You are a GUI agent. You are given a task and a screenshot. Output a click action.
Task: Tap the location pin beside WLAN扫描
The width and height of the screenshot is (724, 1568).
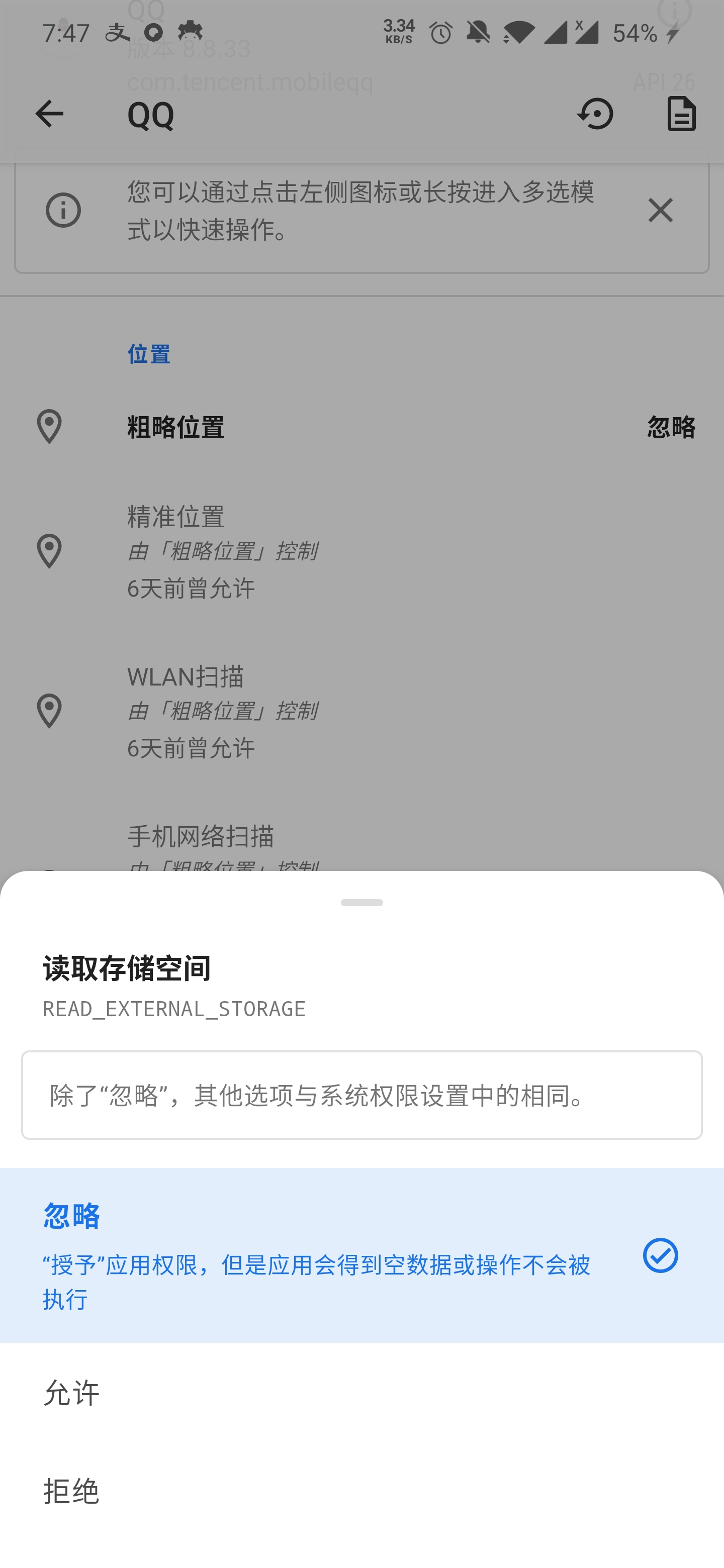tap(49, 712)
